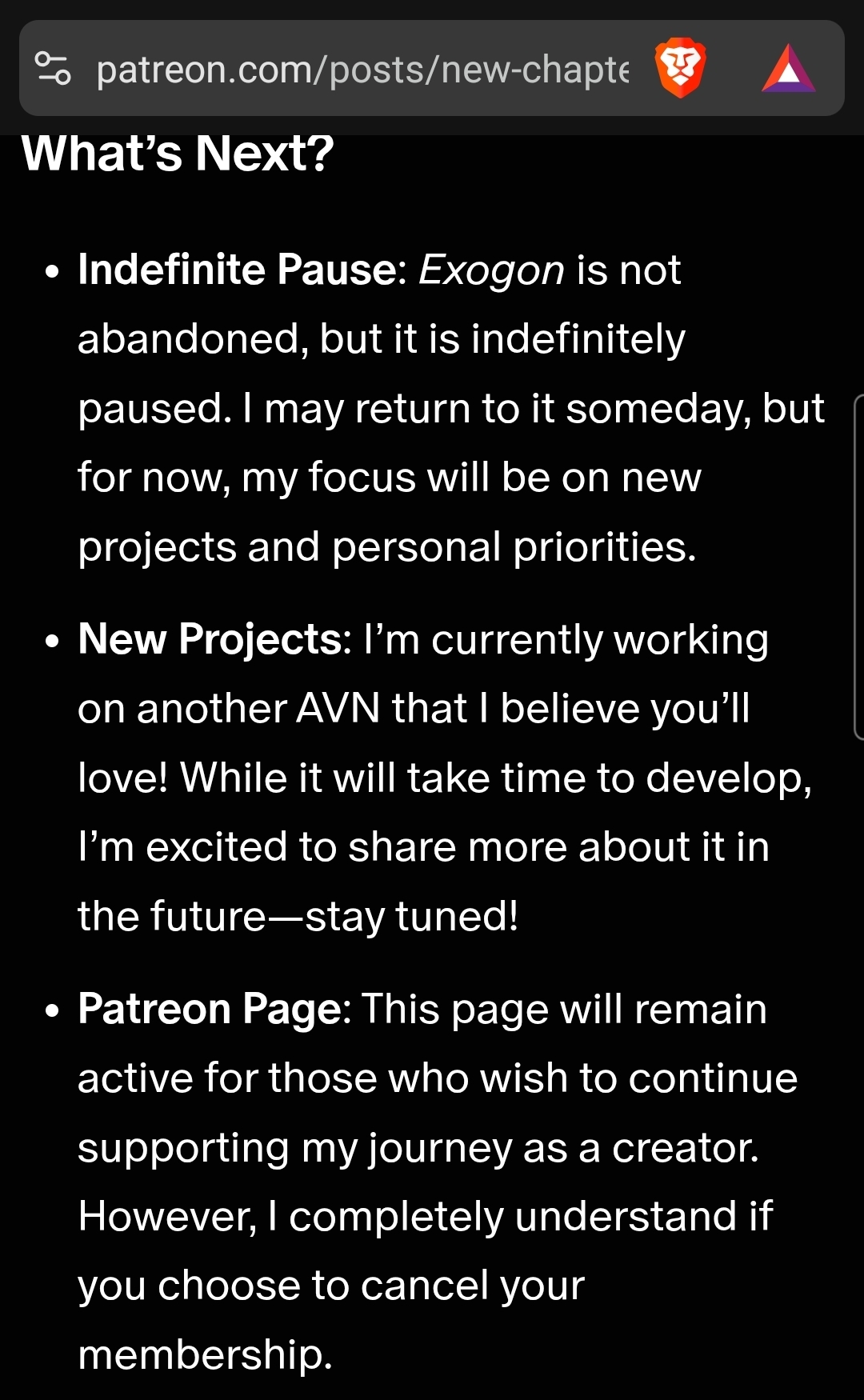Tap the patreon.com URL field
Viewport: 864px width, 1400px height.
[x=362, y=70]
